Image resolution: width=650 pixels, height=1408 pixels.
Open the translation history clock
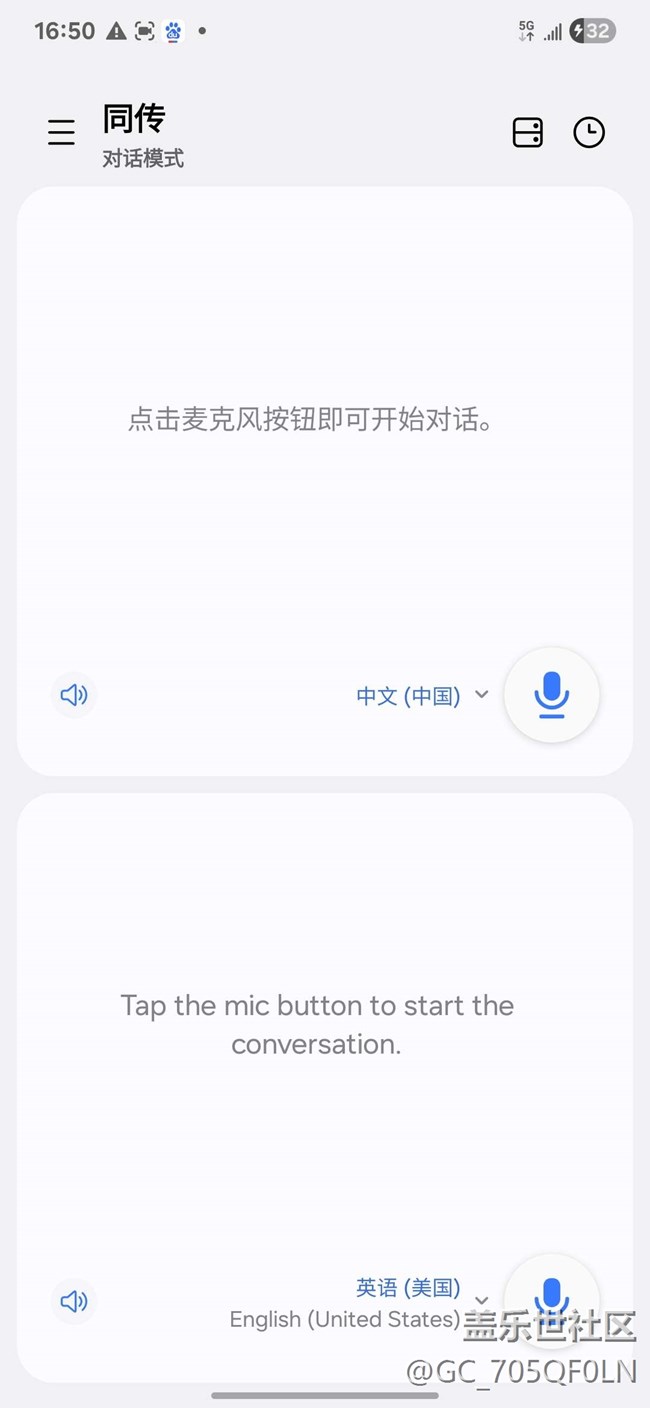pos(588,133)
